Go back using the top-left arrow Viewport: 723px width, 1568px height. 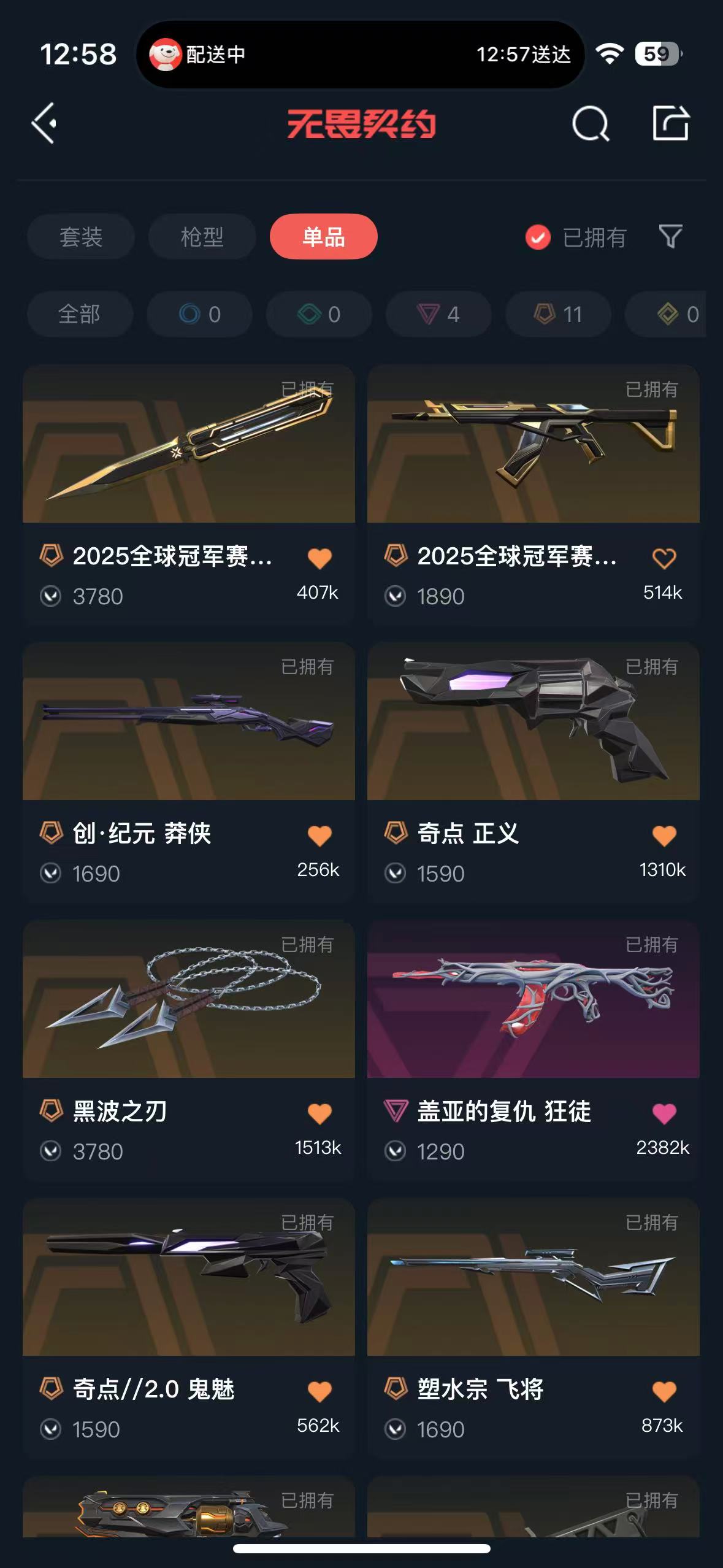pos(45,123)
